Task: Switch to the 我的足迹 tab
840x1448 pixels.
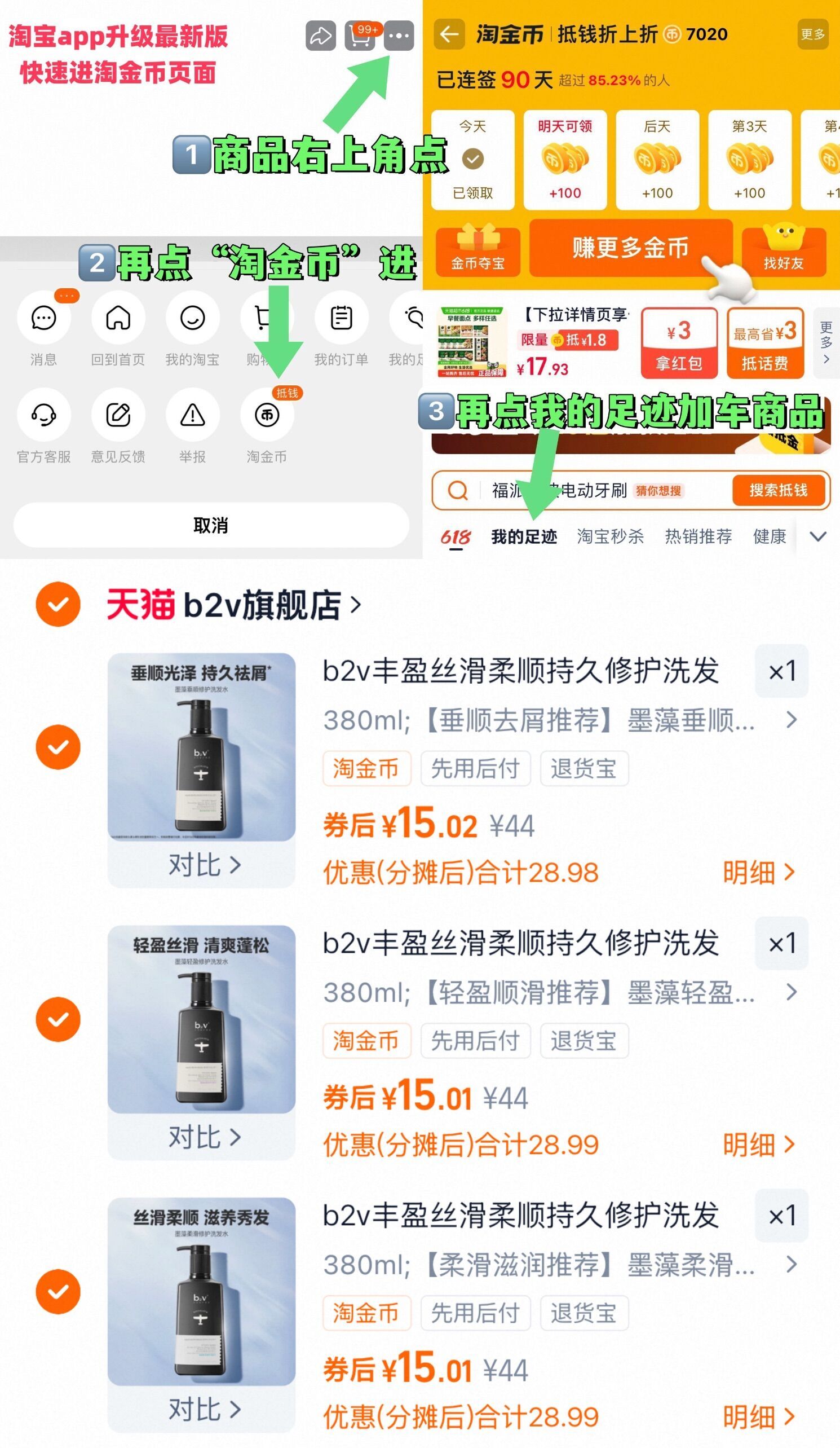Action: (x=524, y=536)
